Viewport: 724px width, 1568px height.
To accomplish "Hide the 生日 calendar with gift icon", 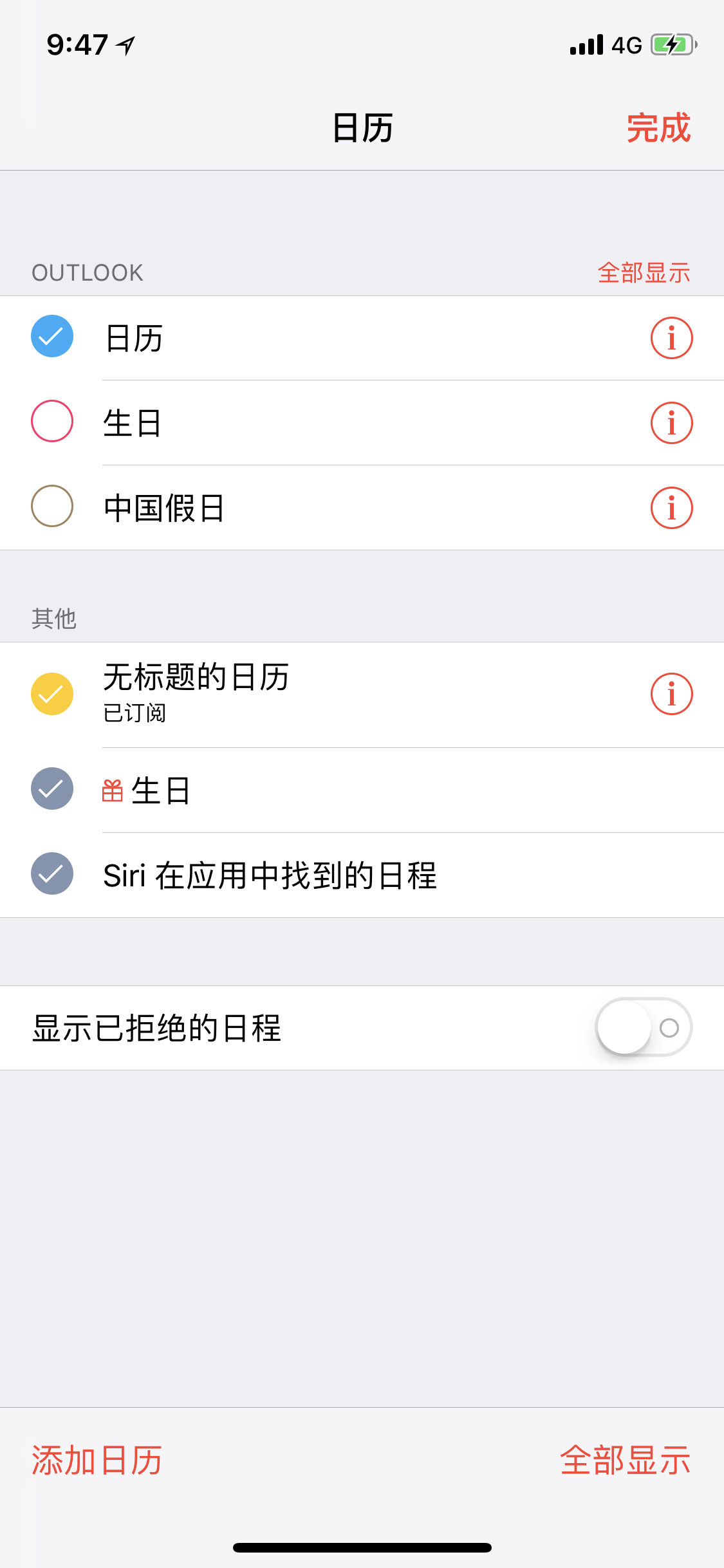I will click(52, 789).
